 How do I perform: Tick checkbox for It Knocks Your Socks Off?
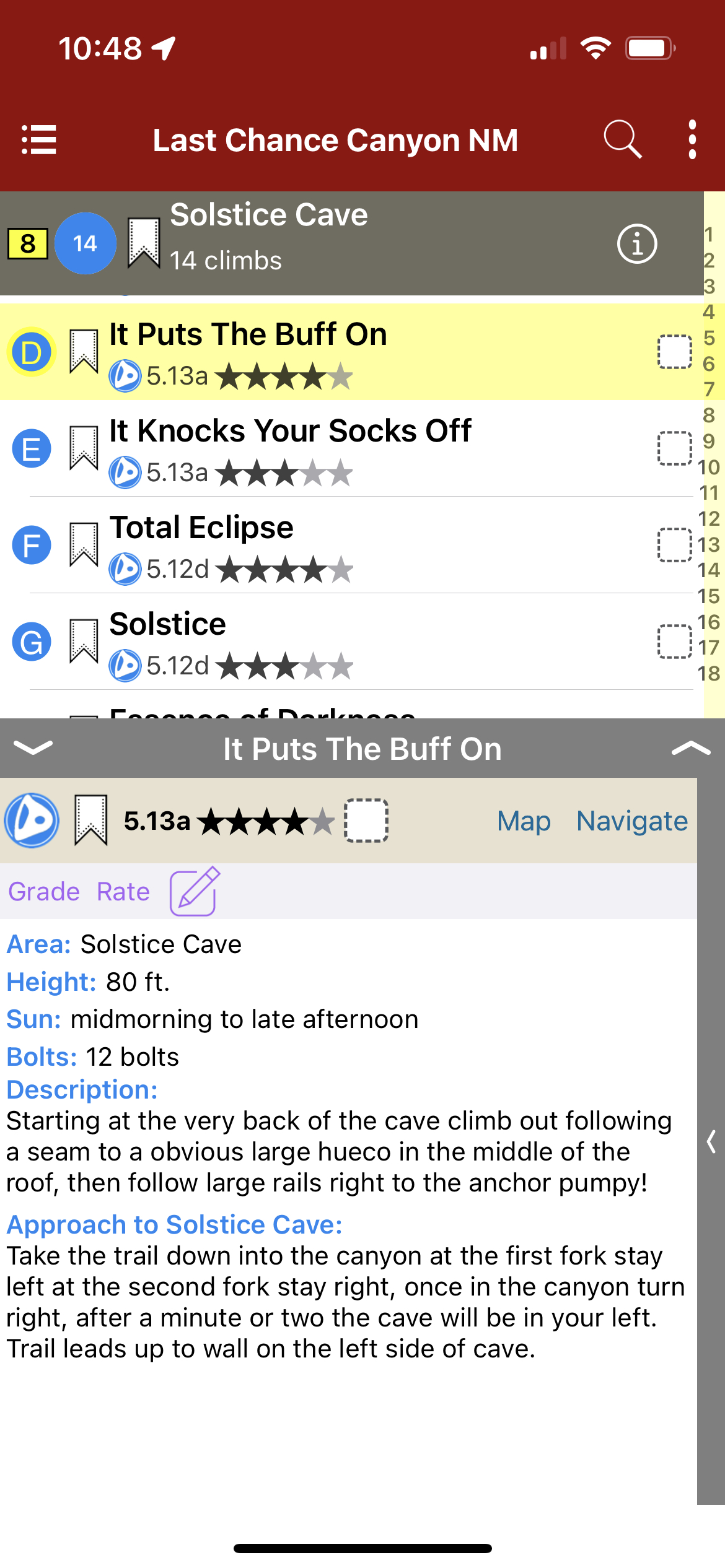click(x=674, y=448)
